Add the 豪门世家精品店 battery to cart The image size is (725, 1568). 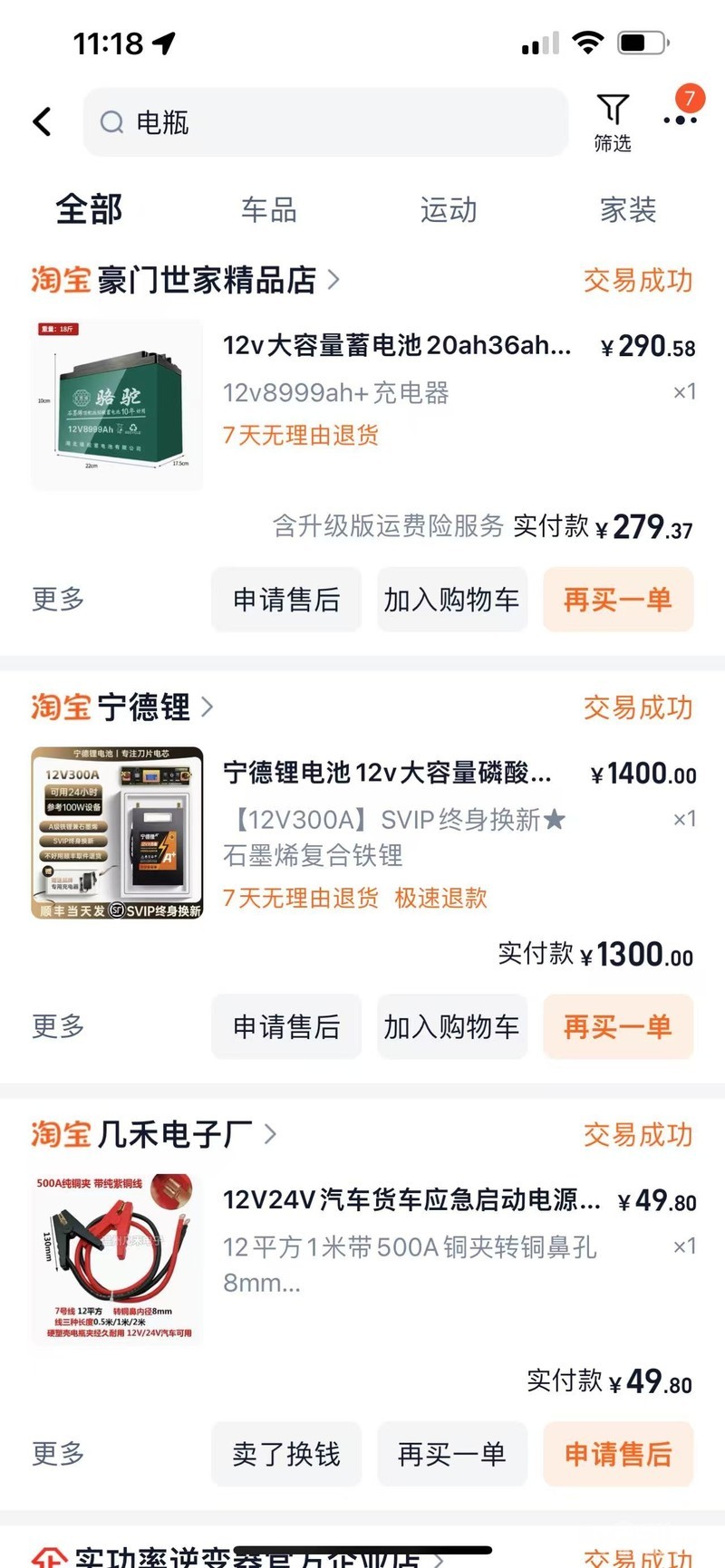click(451, 600)
